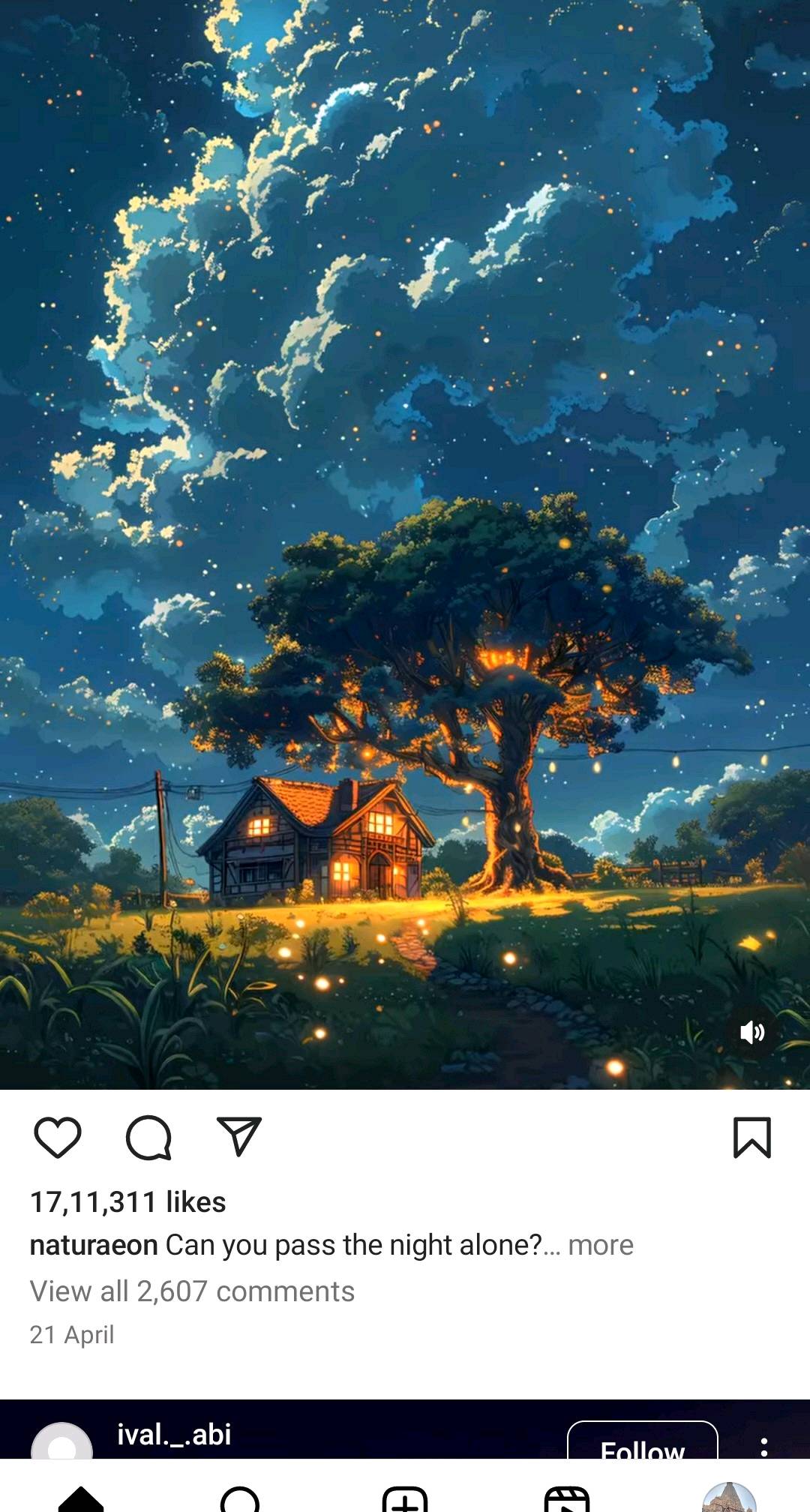Like the naturaeon post

[x=58, y=1137]
